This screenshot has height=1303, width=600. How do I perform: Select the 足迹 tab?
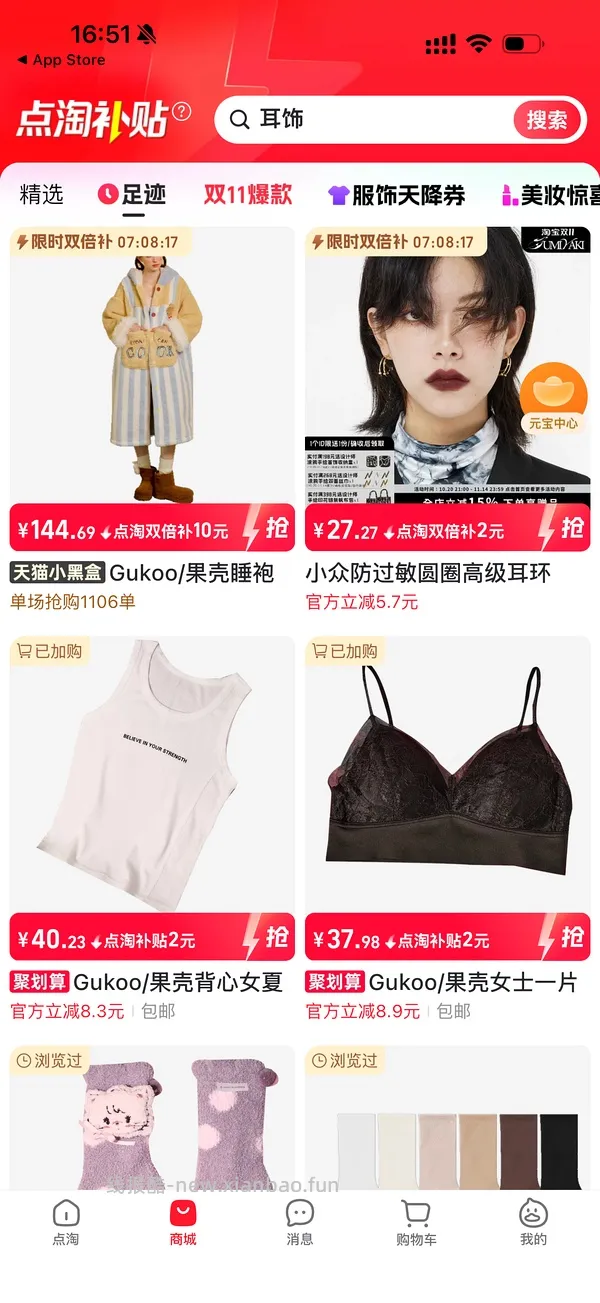pos(133,195)
